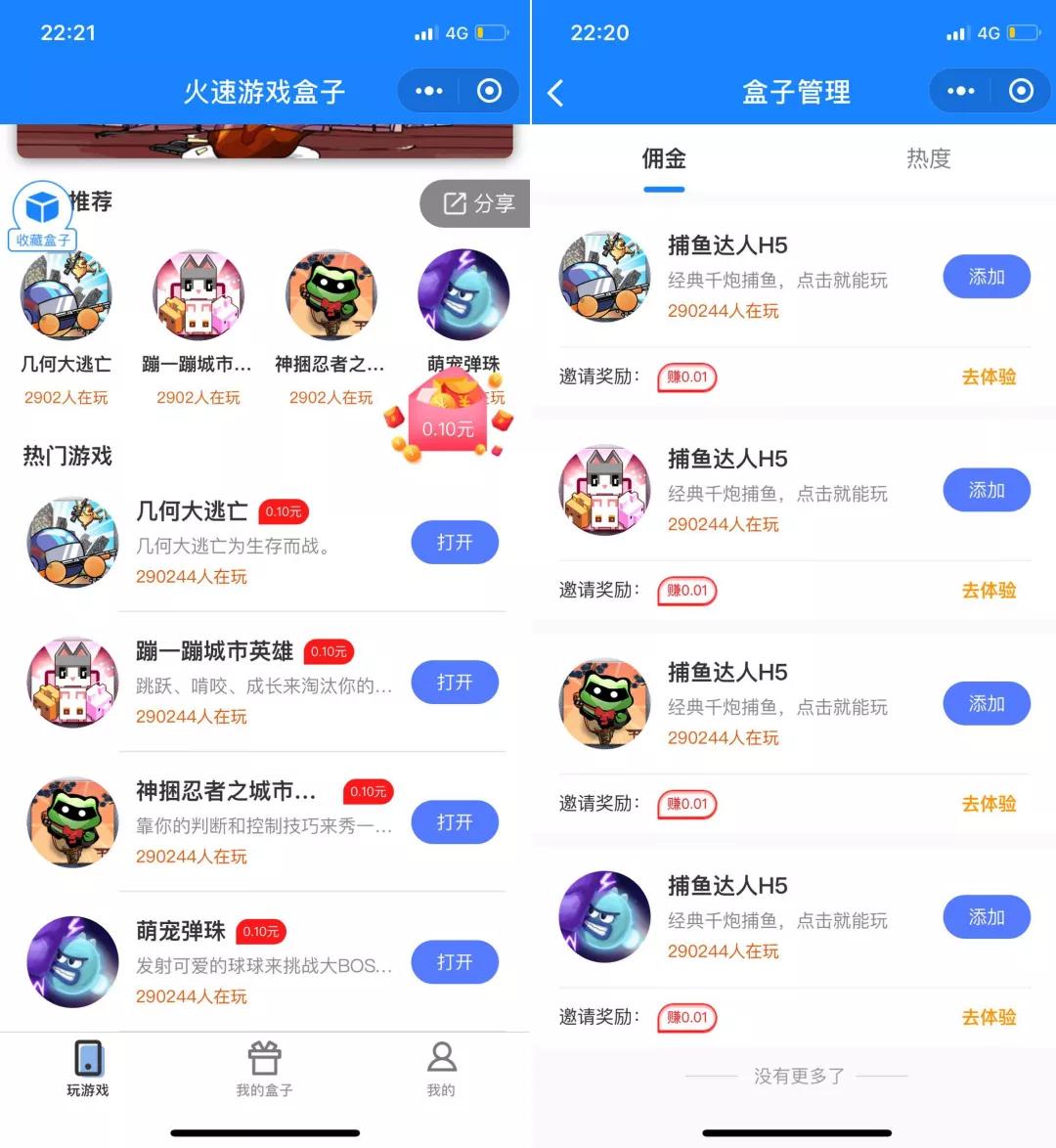Screen dimensions: 1056x1148
Task: Open the 0.10元 red envelope
Action: [x=448, y=416]
